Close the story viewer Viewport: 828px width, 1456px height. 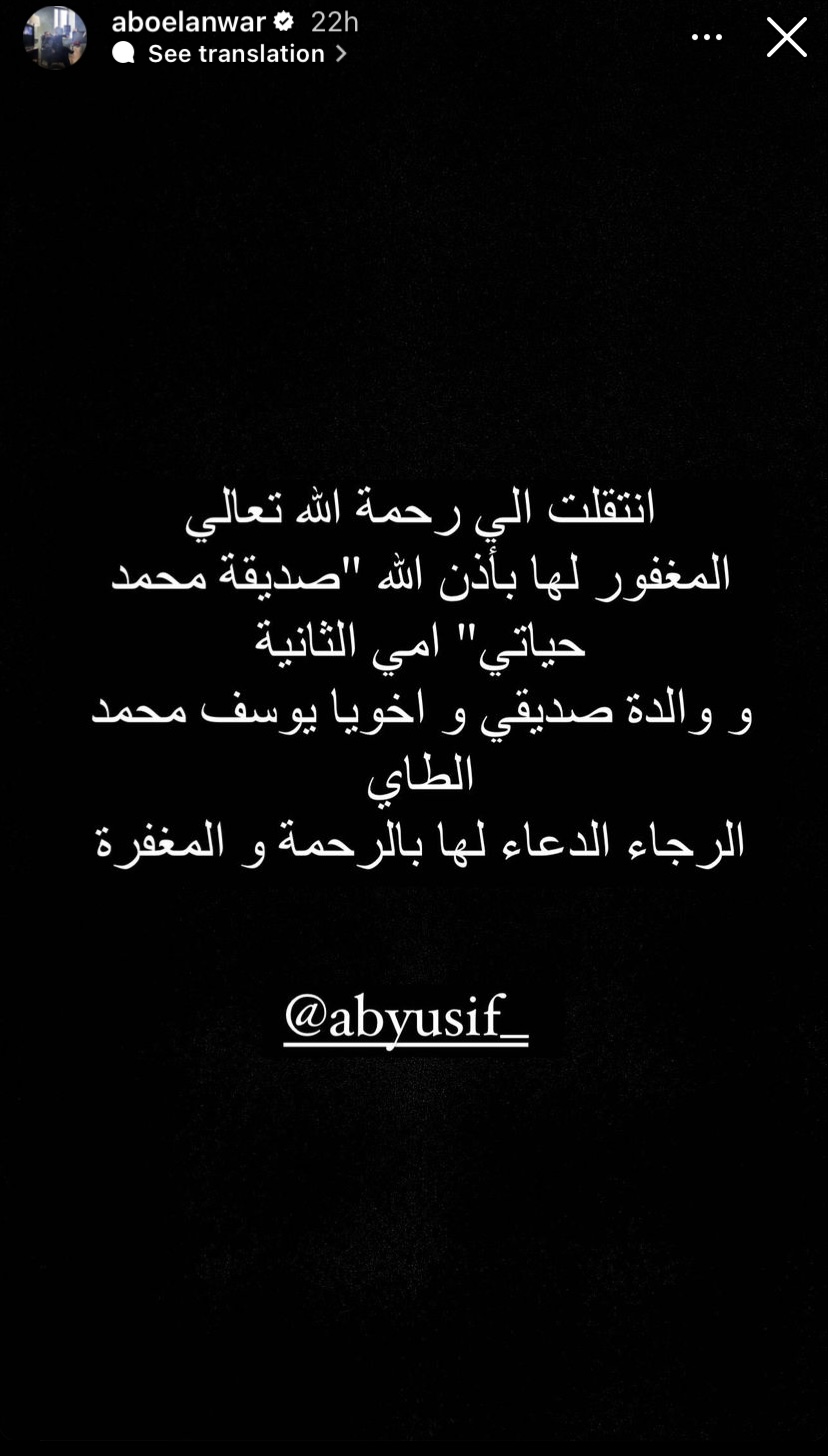pos(786,37)
